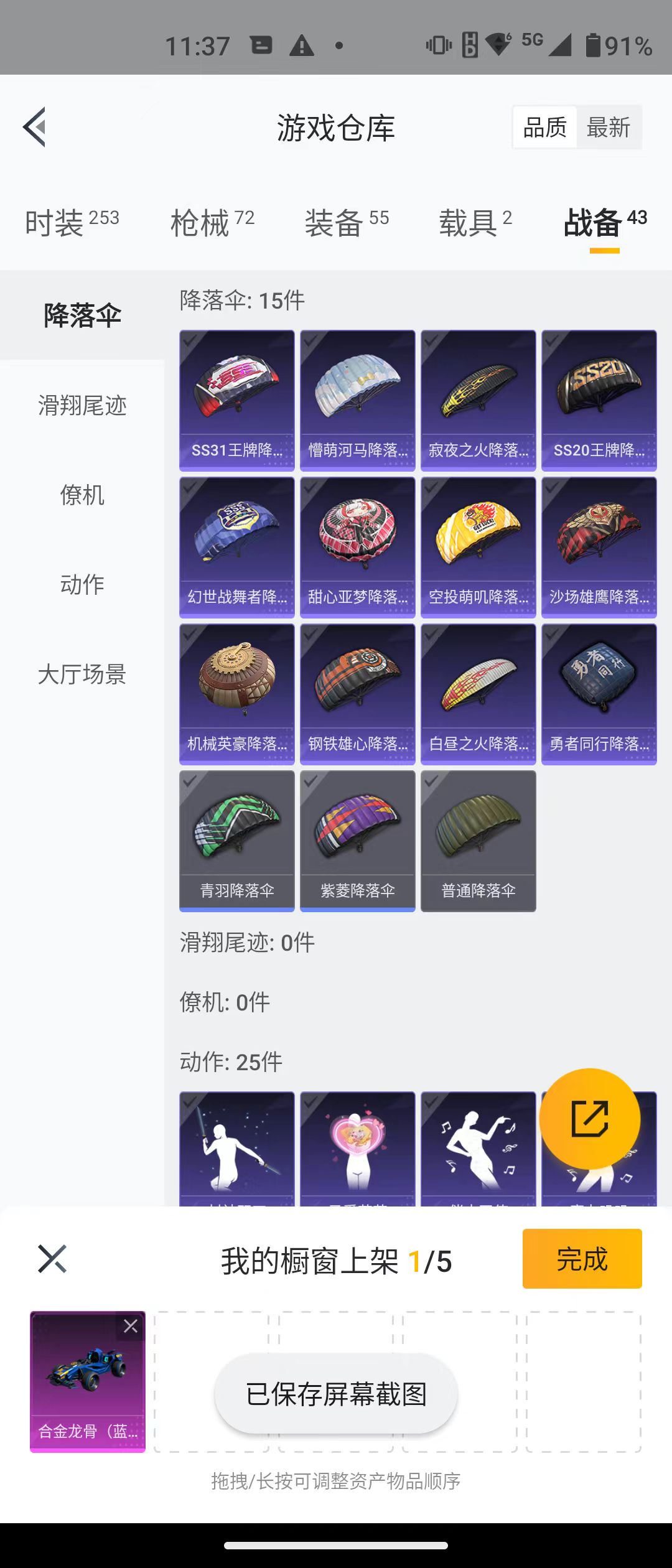Screen dimensions: 672x1568
Task: Jump to the 僚机 category
Action: pos(82,495)
